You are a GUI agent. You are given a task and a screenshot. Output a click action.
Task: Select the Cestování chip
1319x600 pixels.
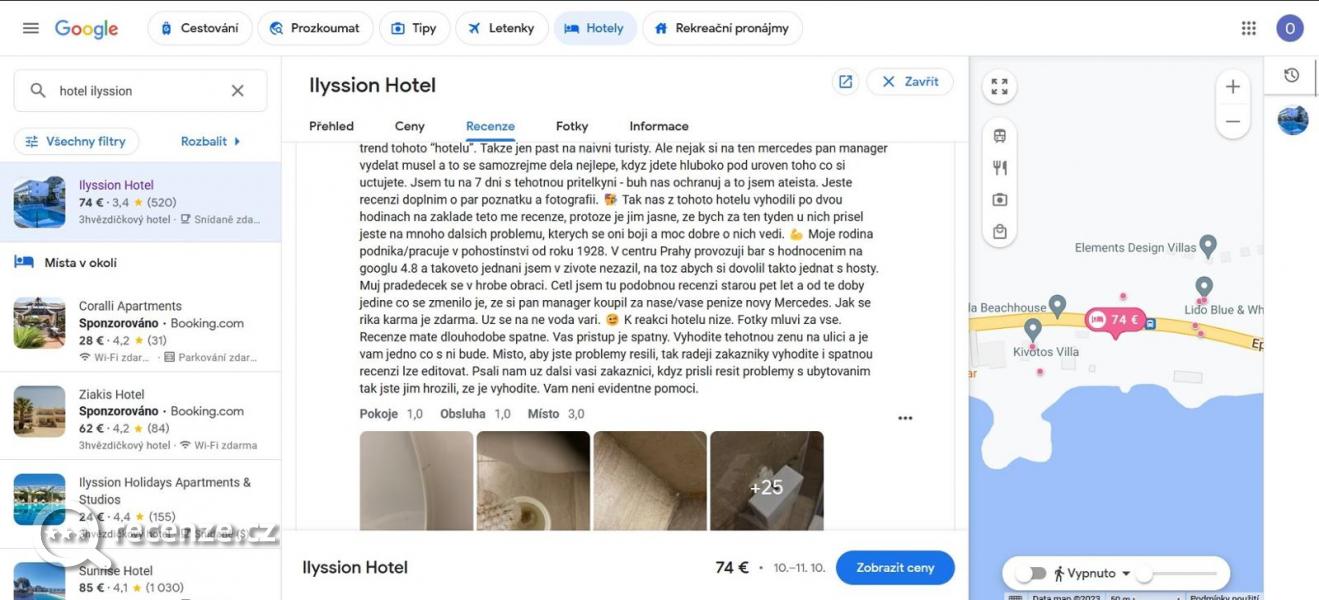(199, 28)
